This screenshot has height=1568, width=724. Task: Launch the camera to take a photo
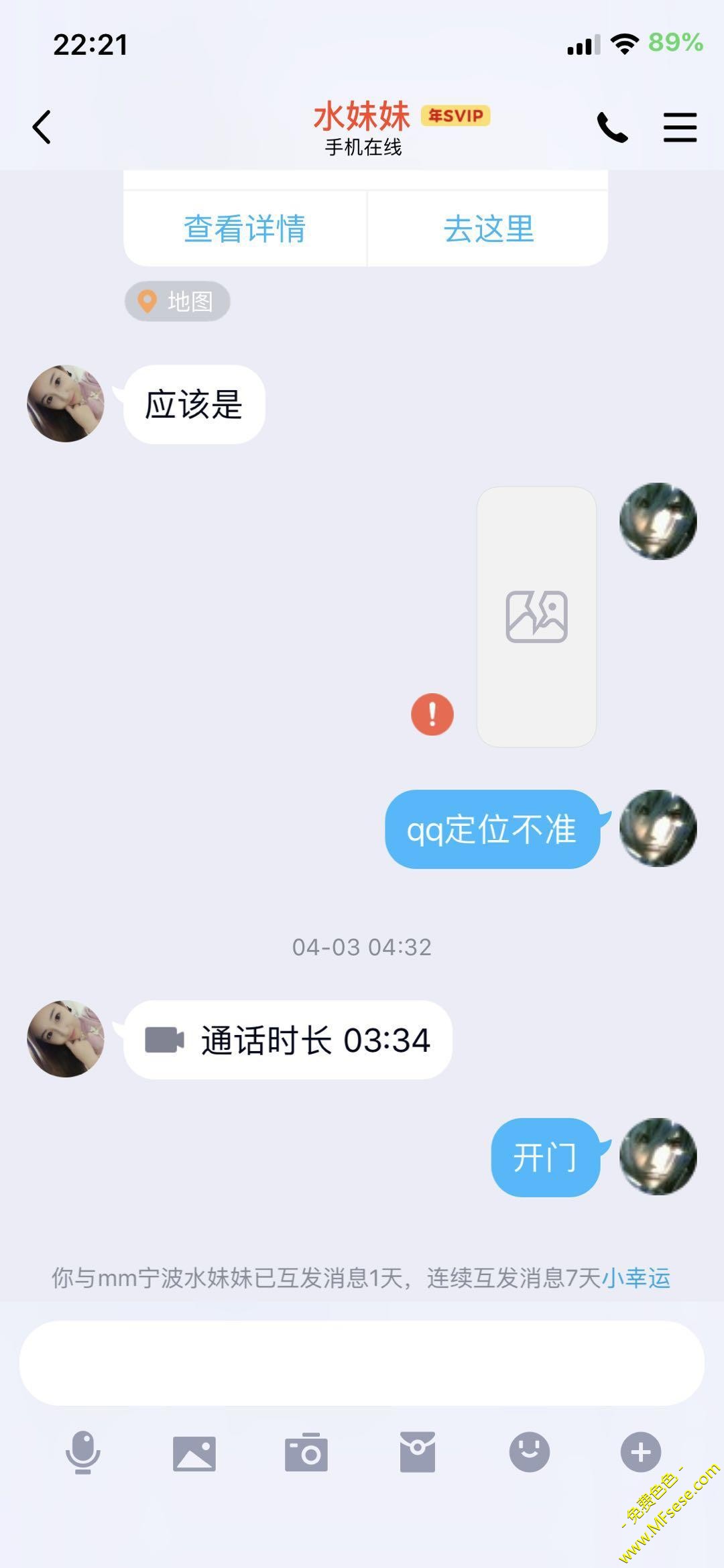(x=306, y=1453)
